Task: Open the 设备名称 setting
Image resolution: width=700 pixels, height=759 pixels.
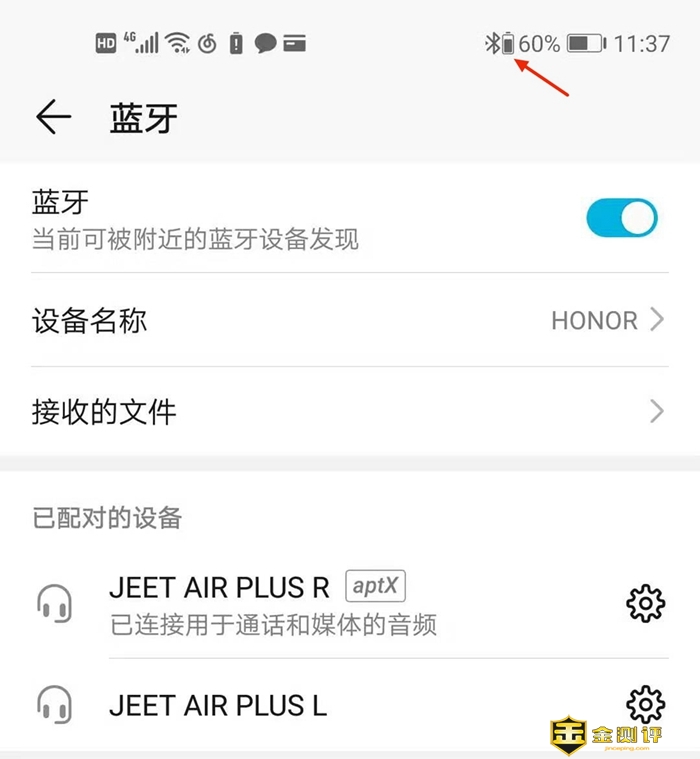Action: coord(349,321)
